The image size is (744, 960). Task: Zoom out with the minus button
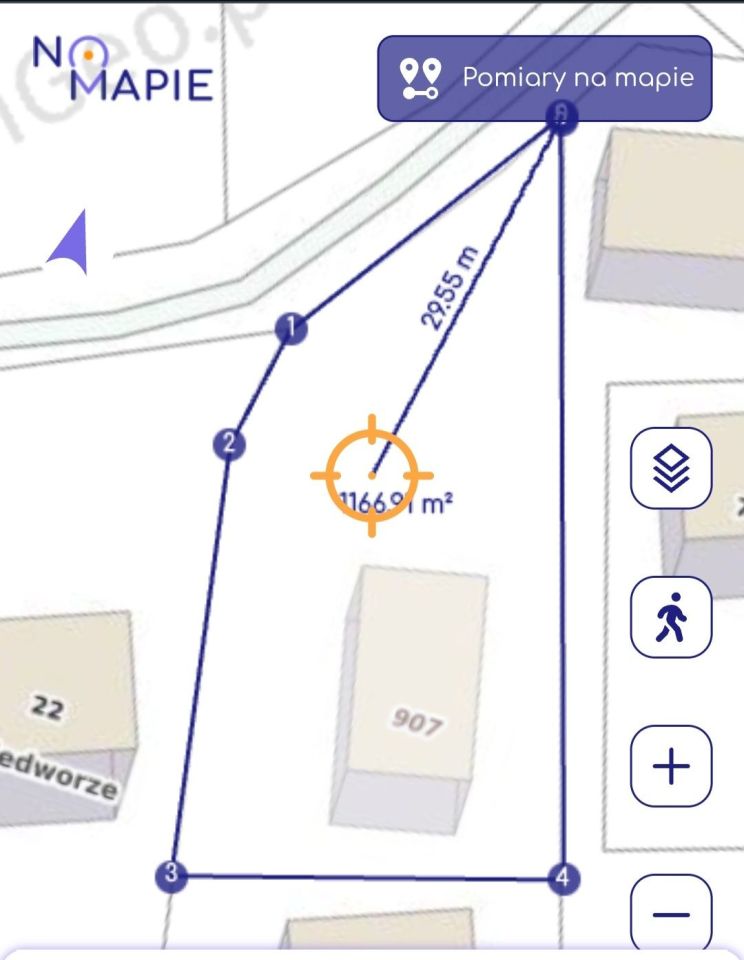pos(671,913)
